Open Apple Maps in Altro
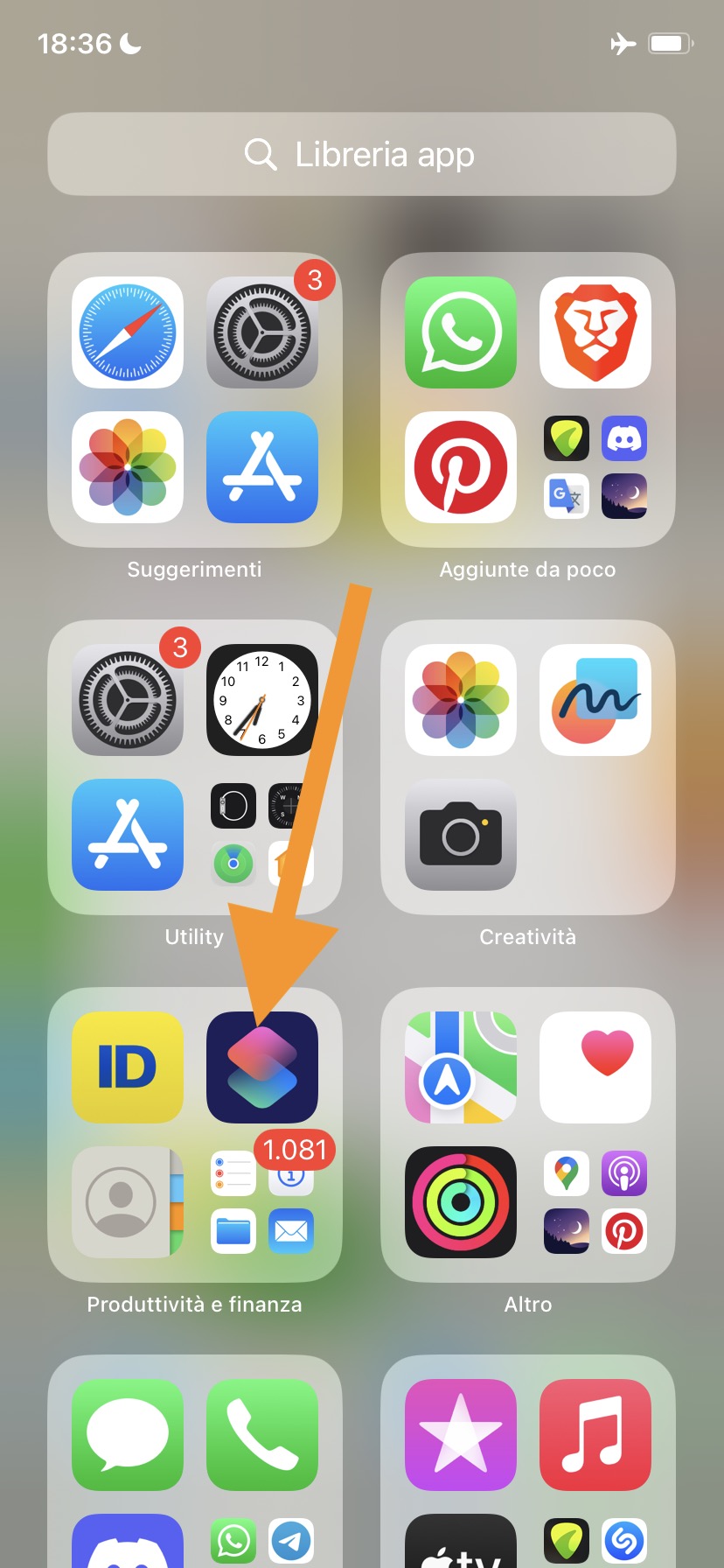This screenshot has width=724, height=1568. pos(461,1067)
